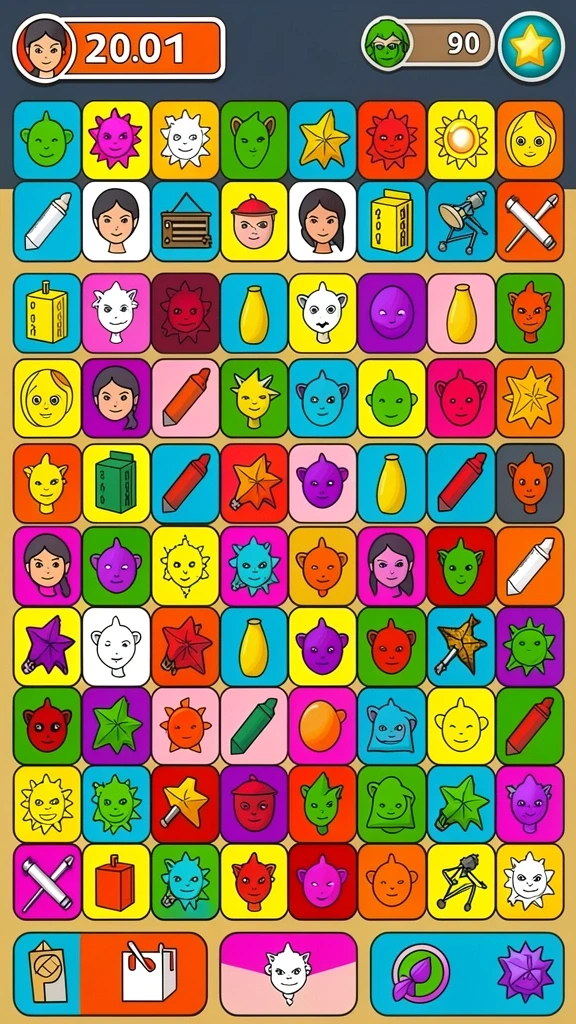Tap the tan tag booster on blue
This screenshot has width=576, height=1024.
[x=48, y=973]
